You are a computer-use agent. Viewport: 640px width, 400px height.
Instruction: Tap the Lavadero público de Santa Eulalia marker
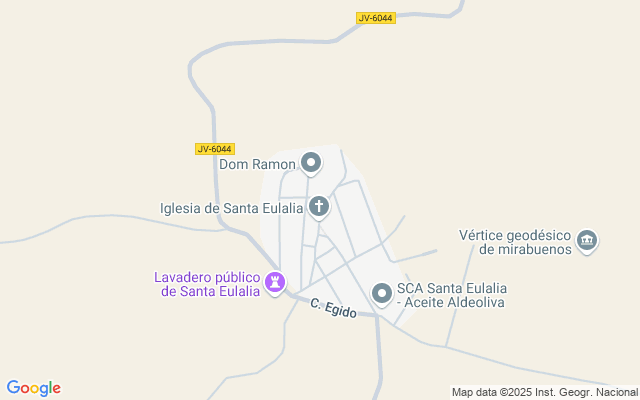pos(275,283)
